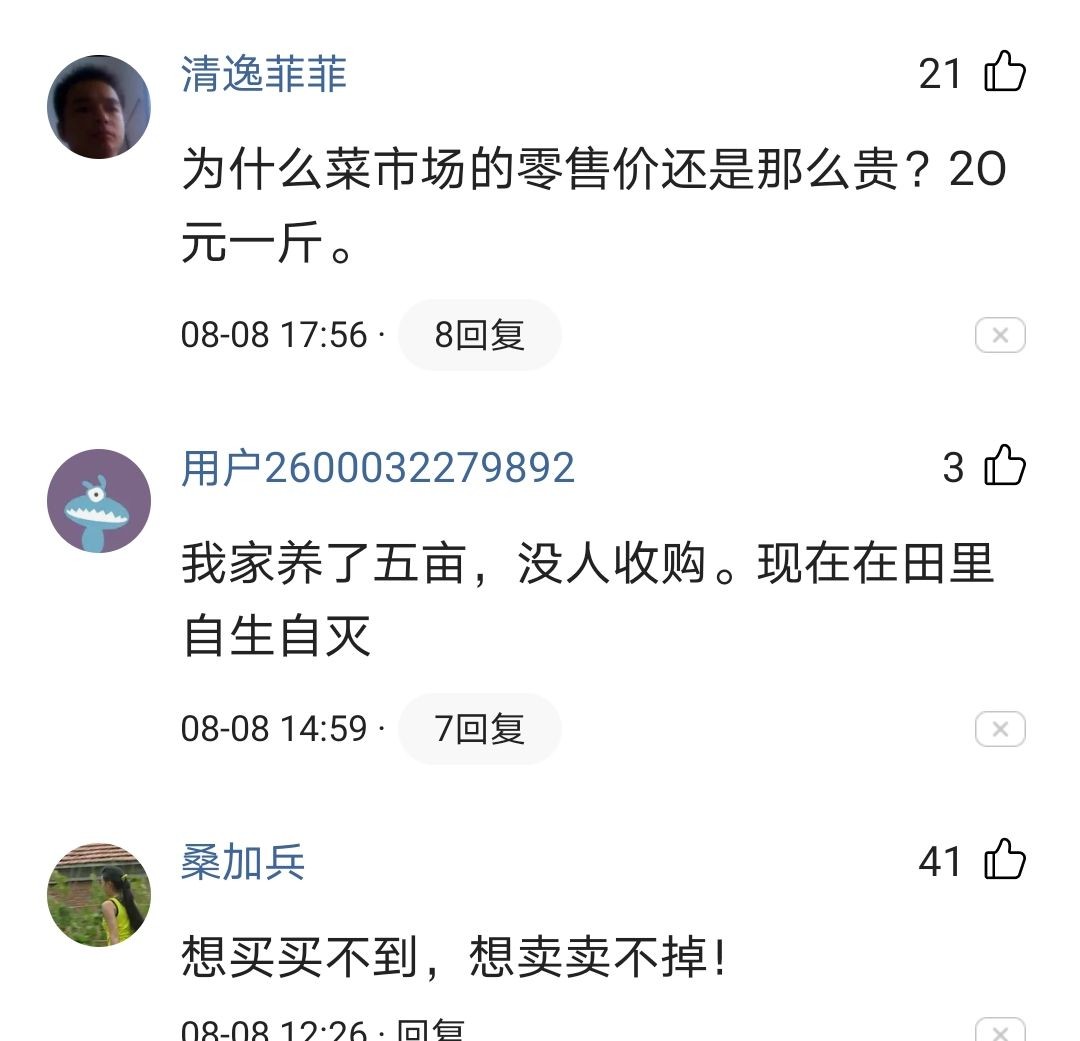Reply to 桑加兵's comment via 回复

point(431,1030)
